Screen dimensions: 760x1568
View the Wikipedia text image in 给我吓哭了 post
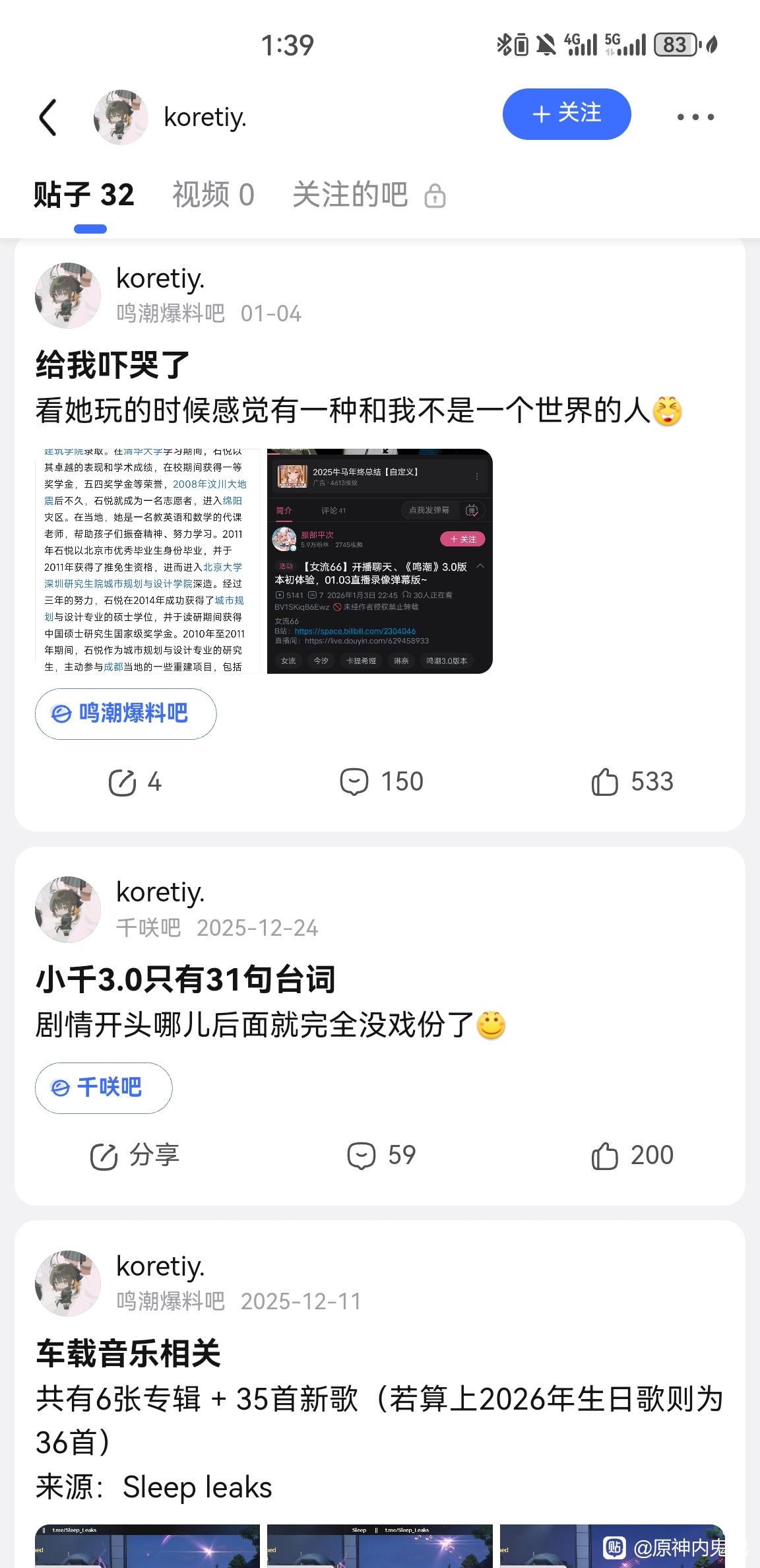pos(149,561)
